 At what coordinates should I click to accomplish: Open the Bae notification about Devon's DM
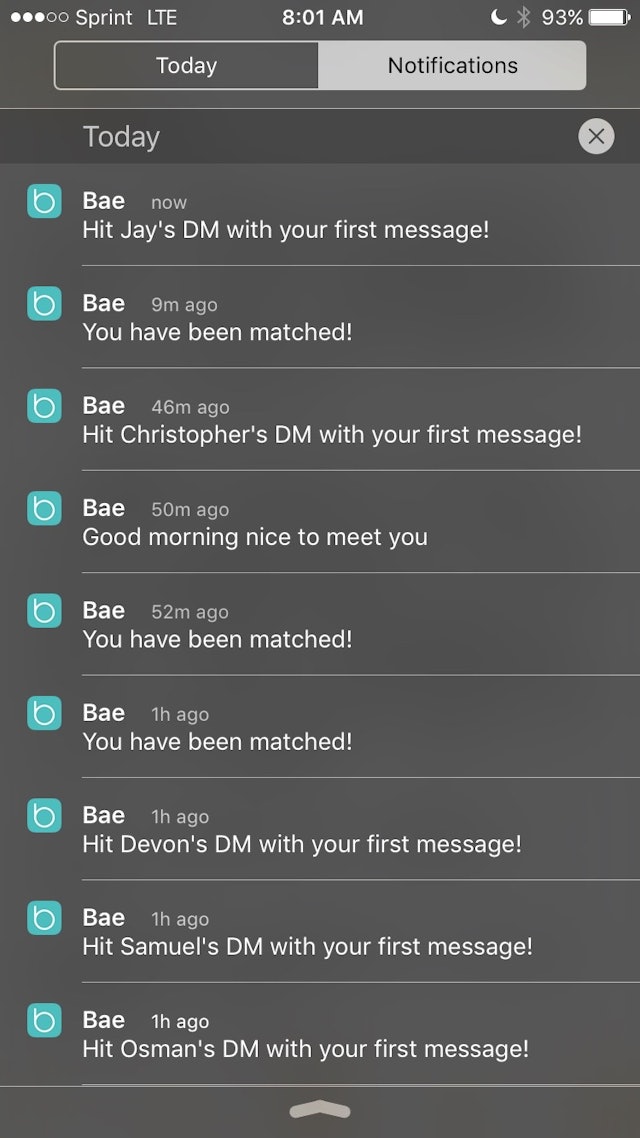[320, 829]
